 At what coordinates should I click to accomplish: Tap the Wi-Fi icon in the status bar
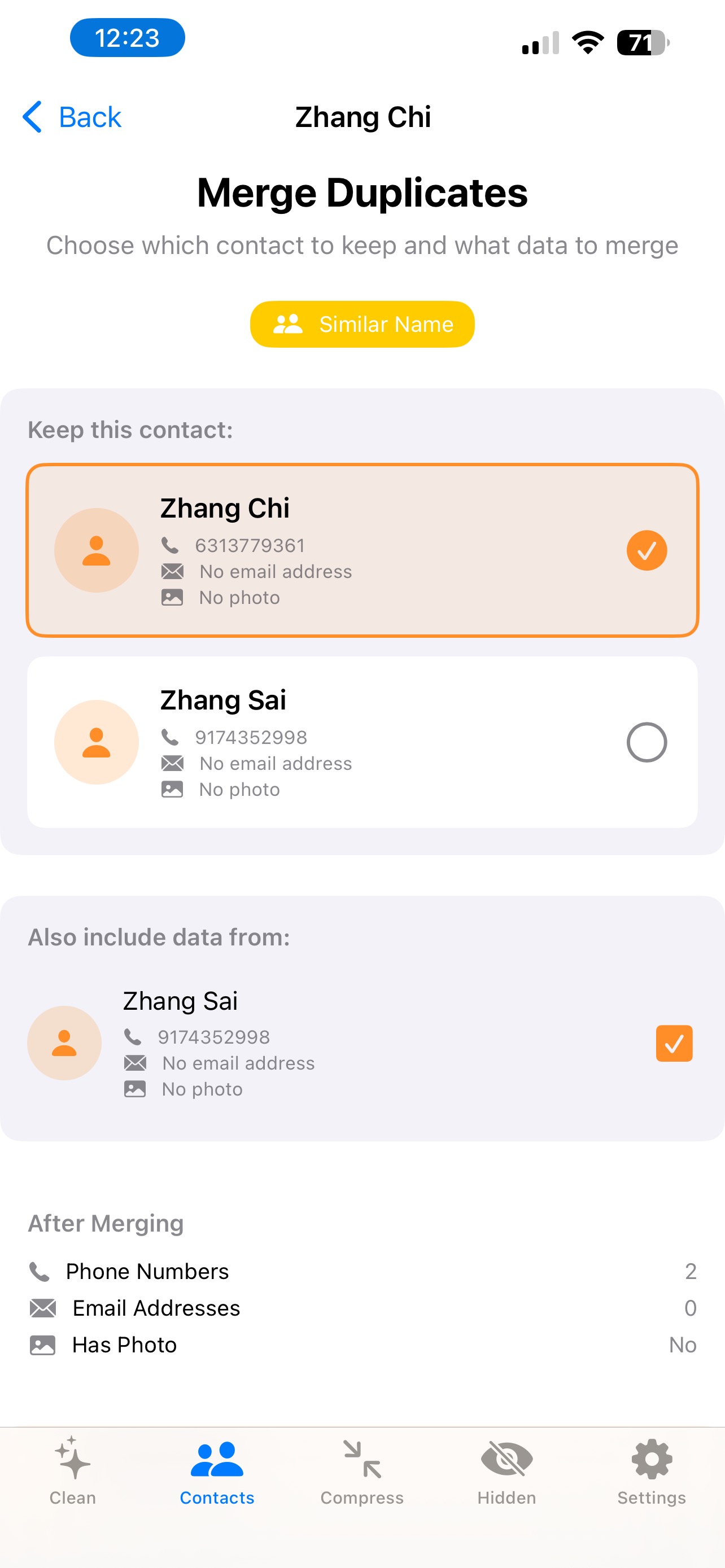click(586, 41)
